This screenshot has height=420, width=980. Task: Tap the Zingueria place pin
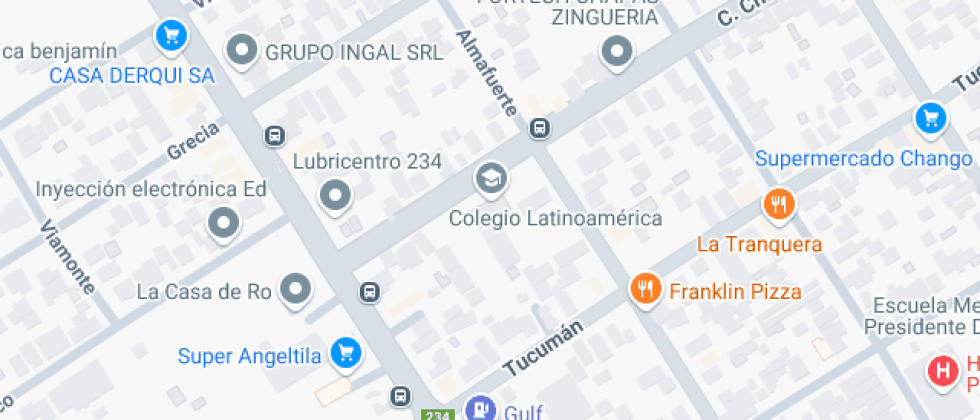617,51
